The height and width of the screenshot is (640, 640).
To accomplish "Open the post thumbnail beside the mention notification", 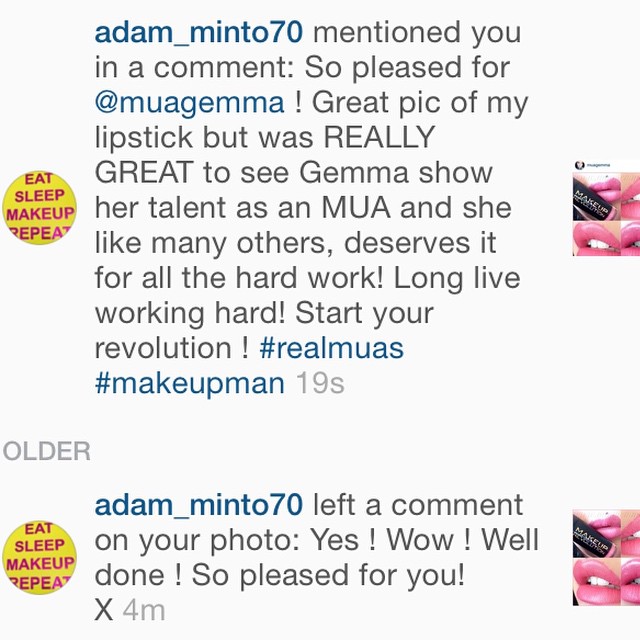I will pyautogui.click(x=606, y=207).
